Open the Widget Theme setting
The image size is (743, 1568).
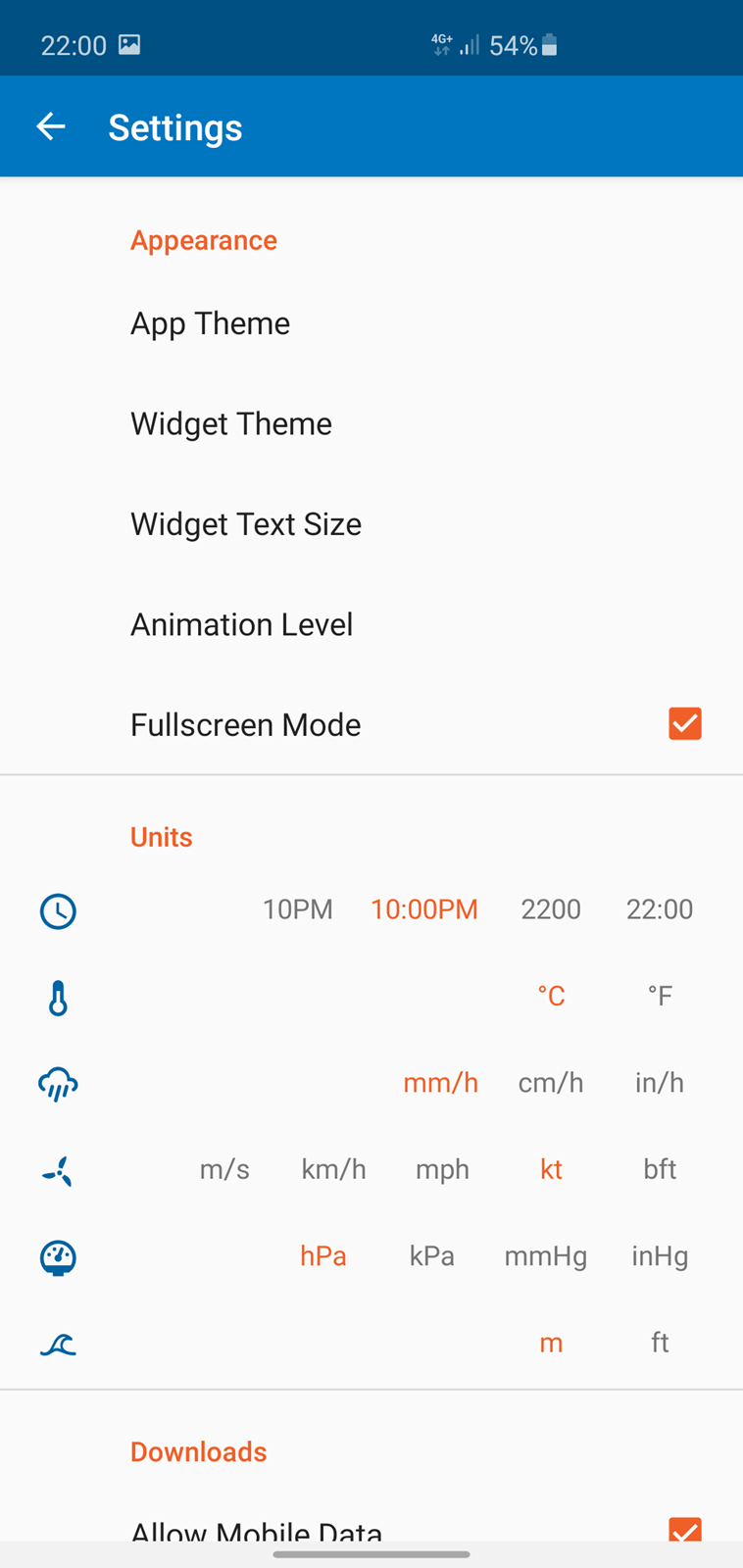371,423
